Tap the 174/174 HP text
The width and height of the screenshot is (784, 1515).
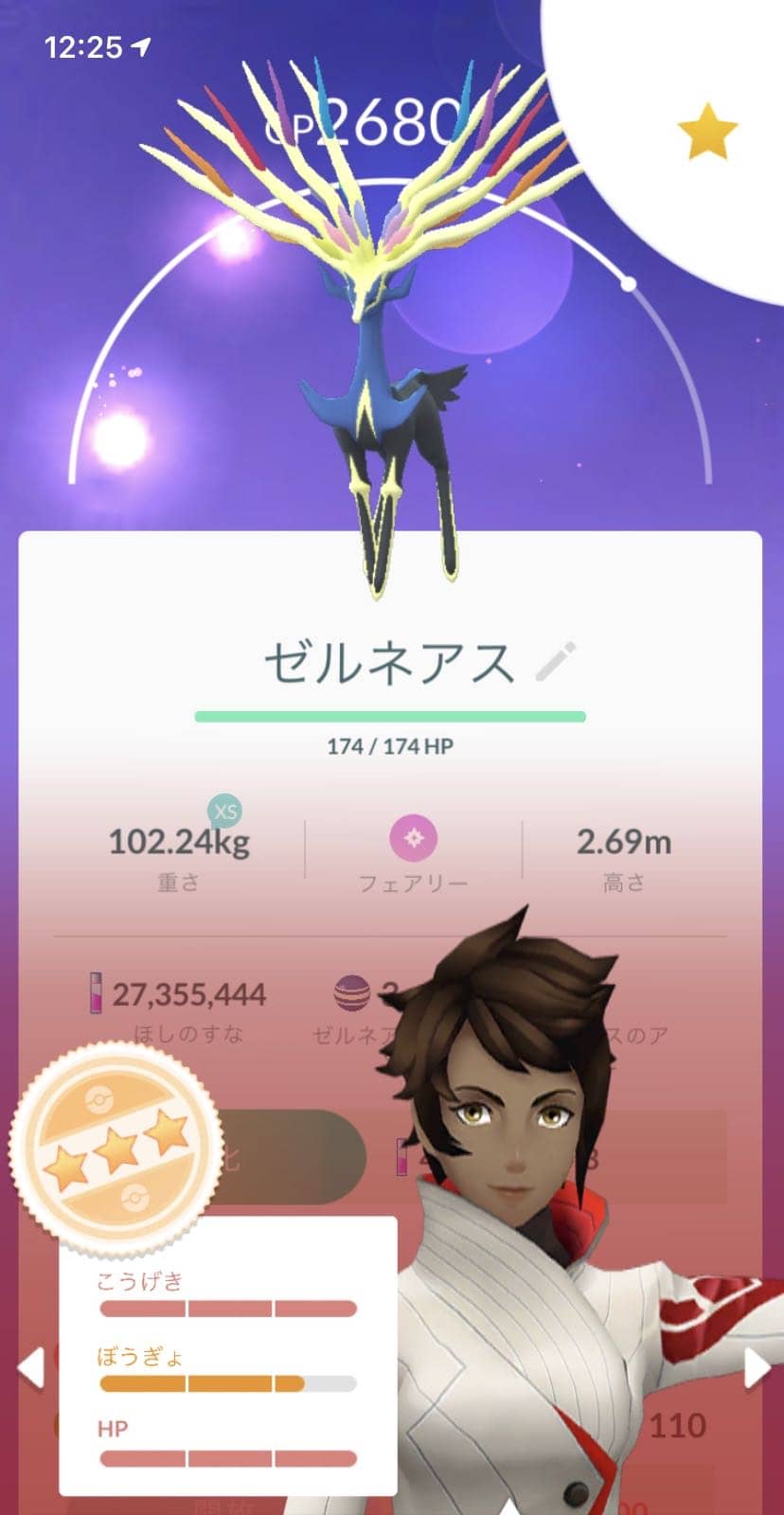(391, 748)
